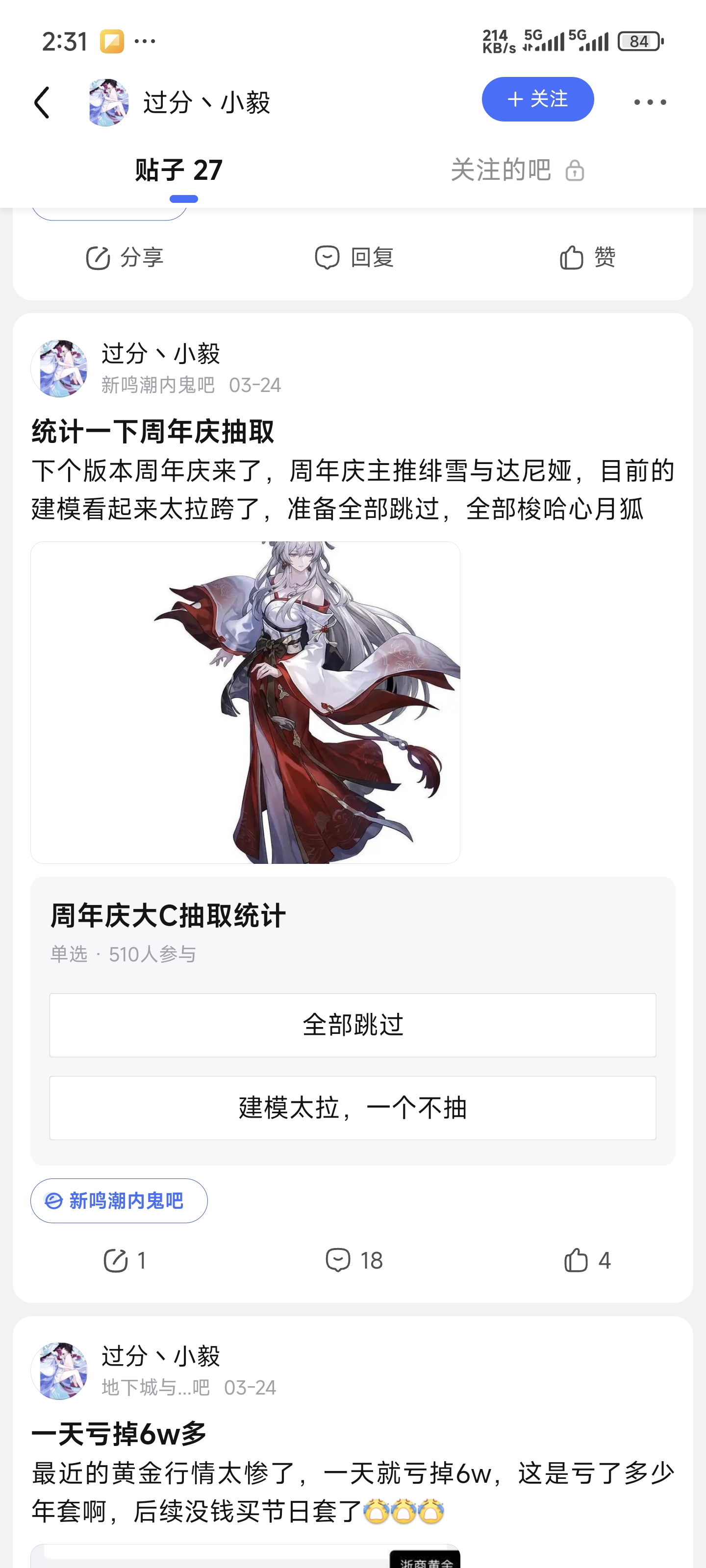Select the 贴子 27 tab
706x1568 pixels.
click(x=178, y=170)
